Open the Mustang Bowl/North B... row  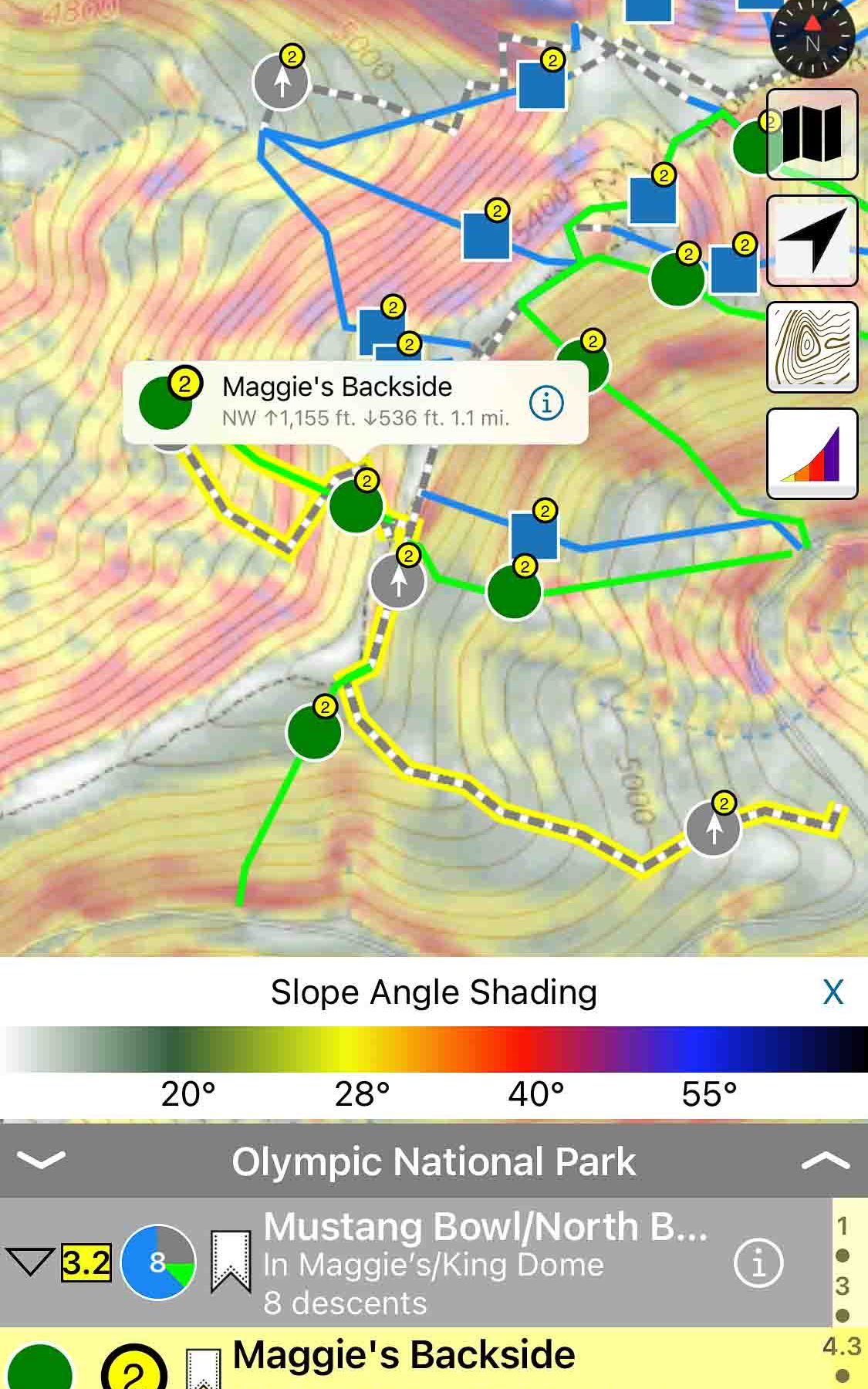[x=486, y=1262]
